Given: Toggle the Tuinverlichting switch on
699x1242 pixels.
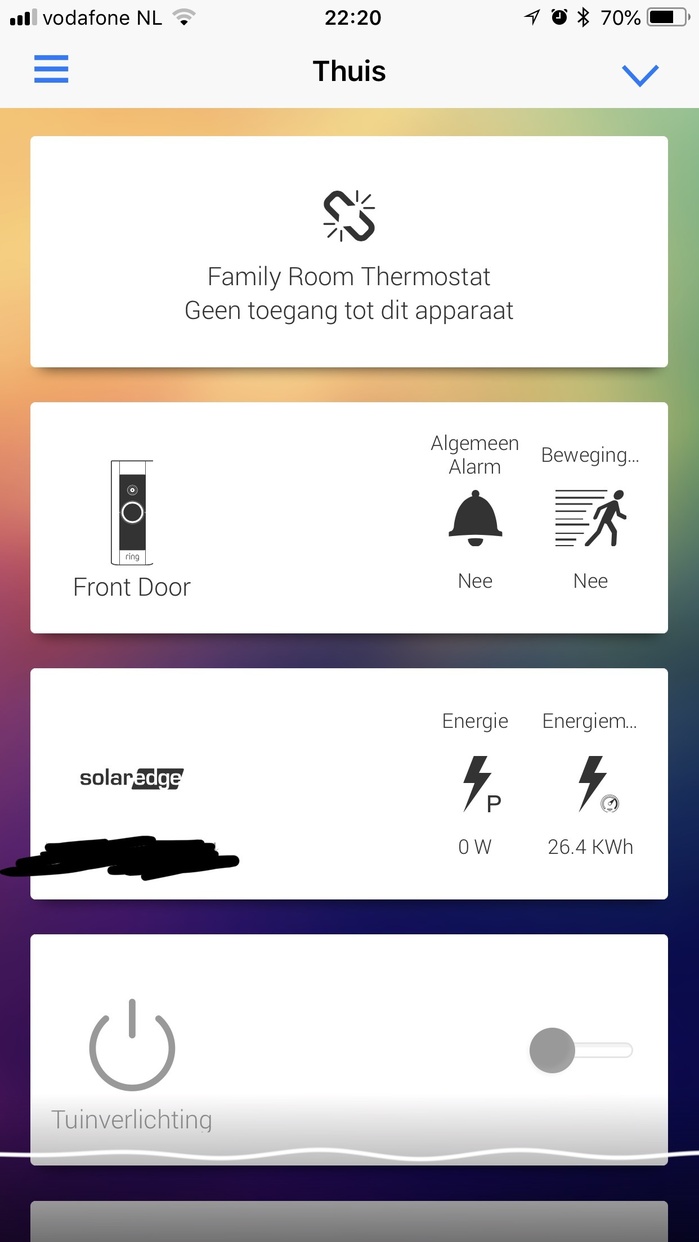Looking at the screenshot, I should [581, 1050].
